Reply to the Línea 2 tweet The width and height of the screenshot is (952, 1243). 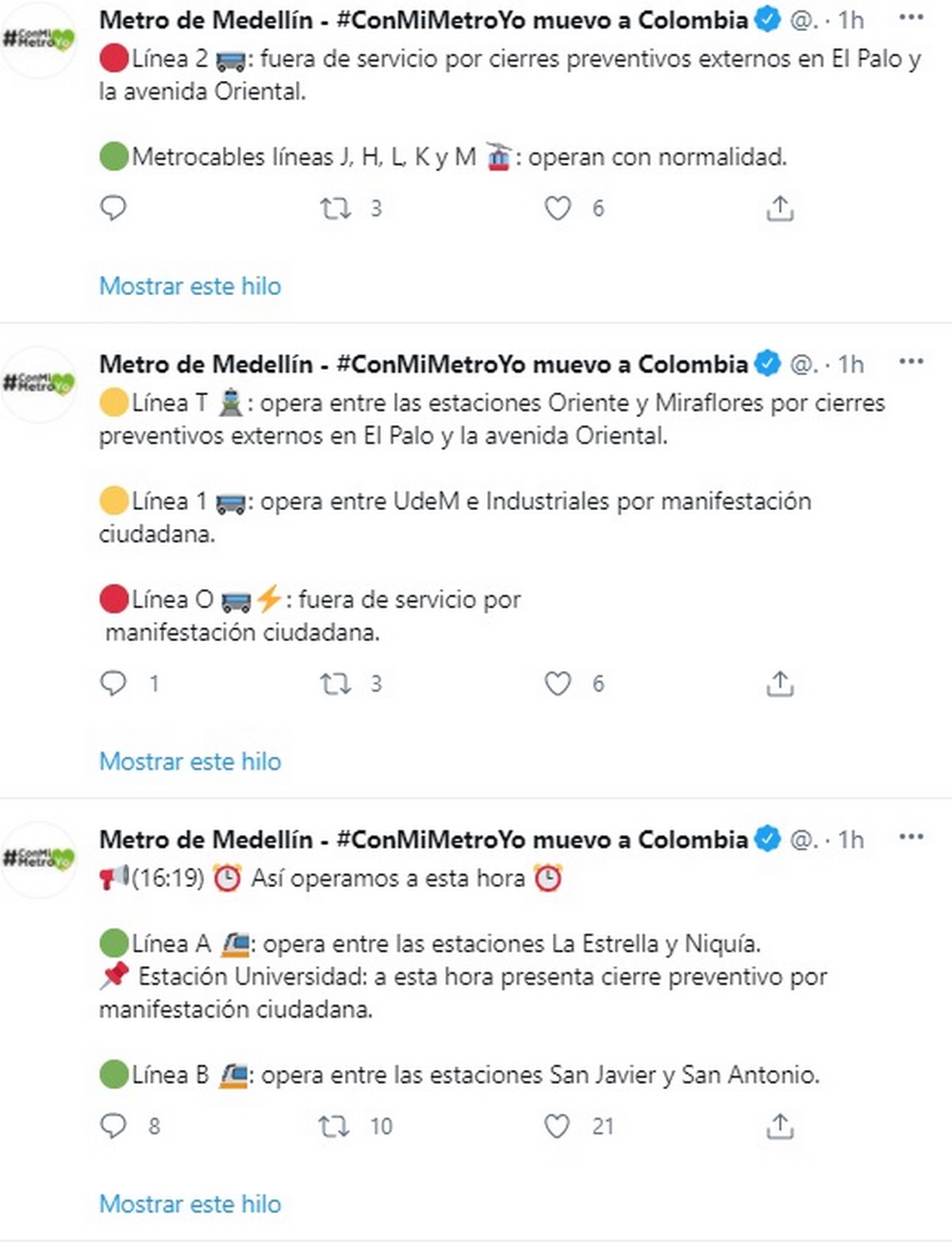pos(113,208)
